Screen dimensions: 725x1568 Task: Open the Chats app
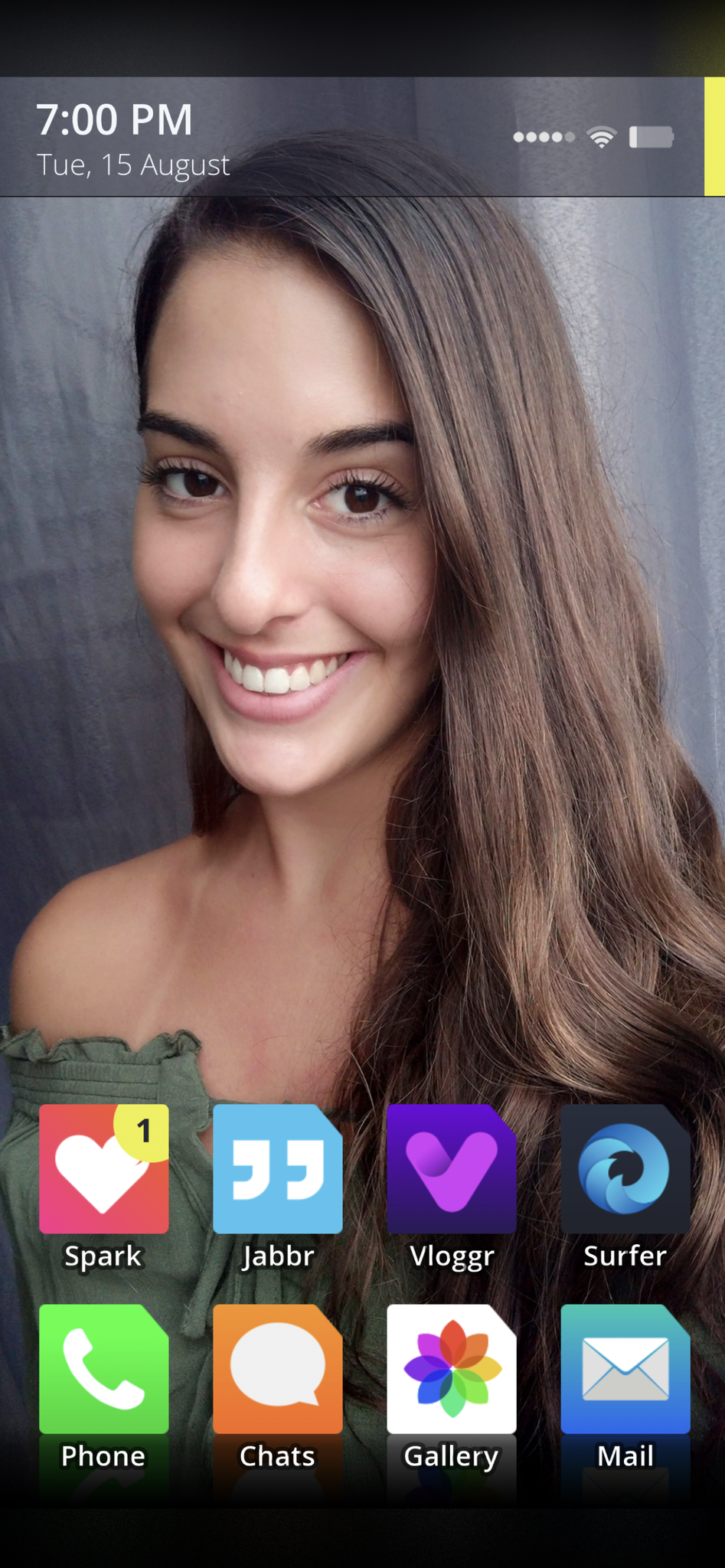click(x=277, y=1369)
